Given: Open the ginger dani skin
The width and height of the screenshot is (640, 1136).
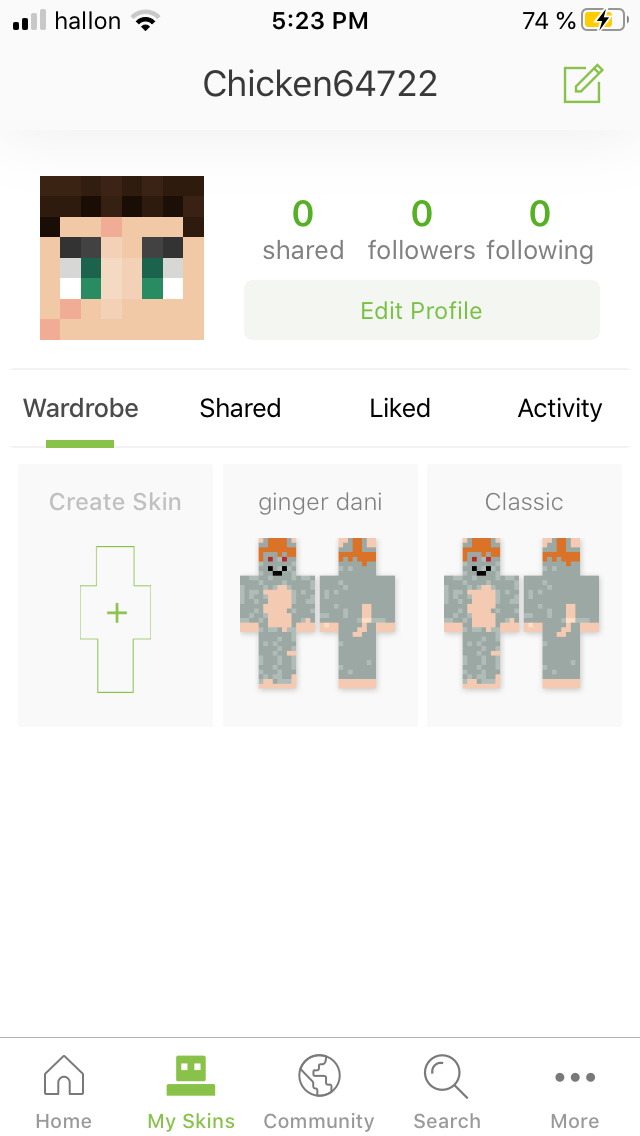Looking at the screenshot, I should (320, 595).
